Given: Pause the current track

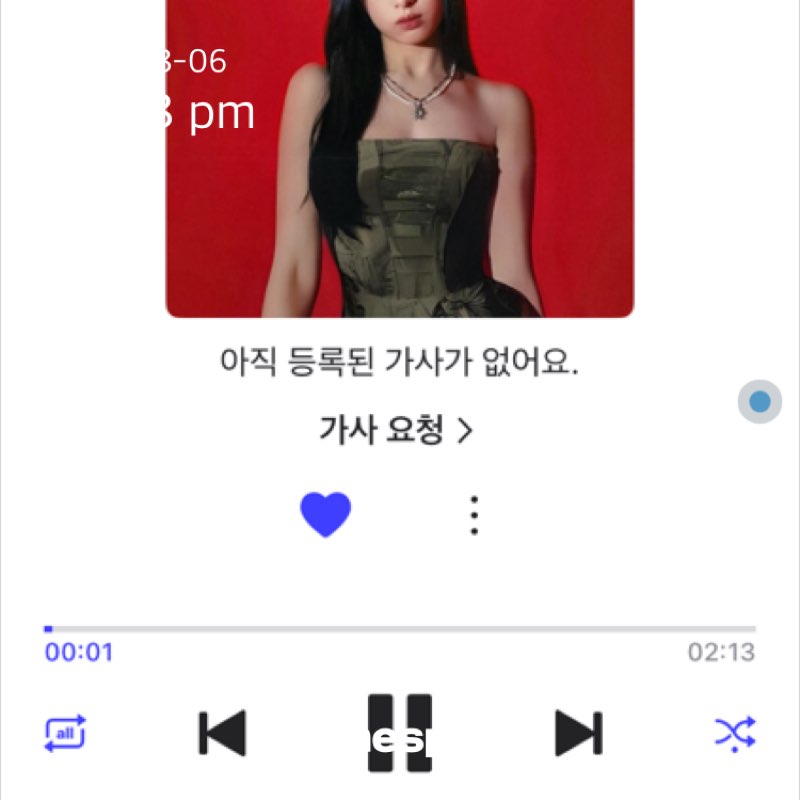Looking at the screenshot, I should pyautogui.click(x=400, y=733).
